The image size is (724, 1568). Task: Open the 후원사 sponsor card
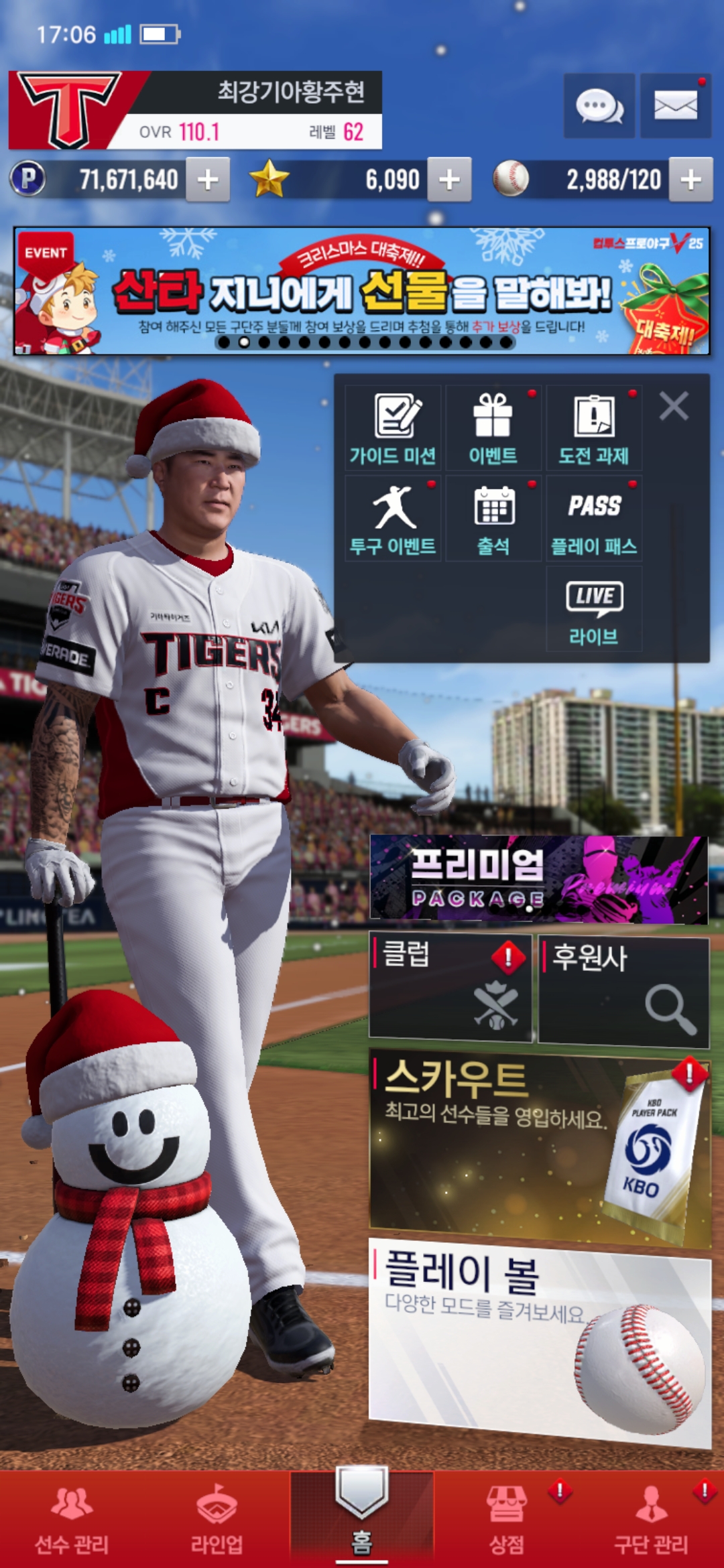[x=623, y=990]
